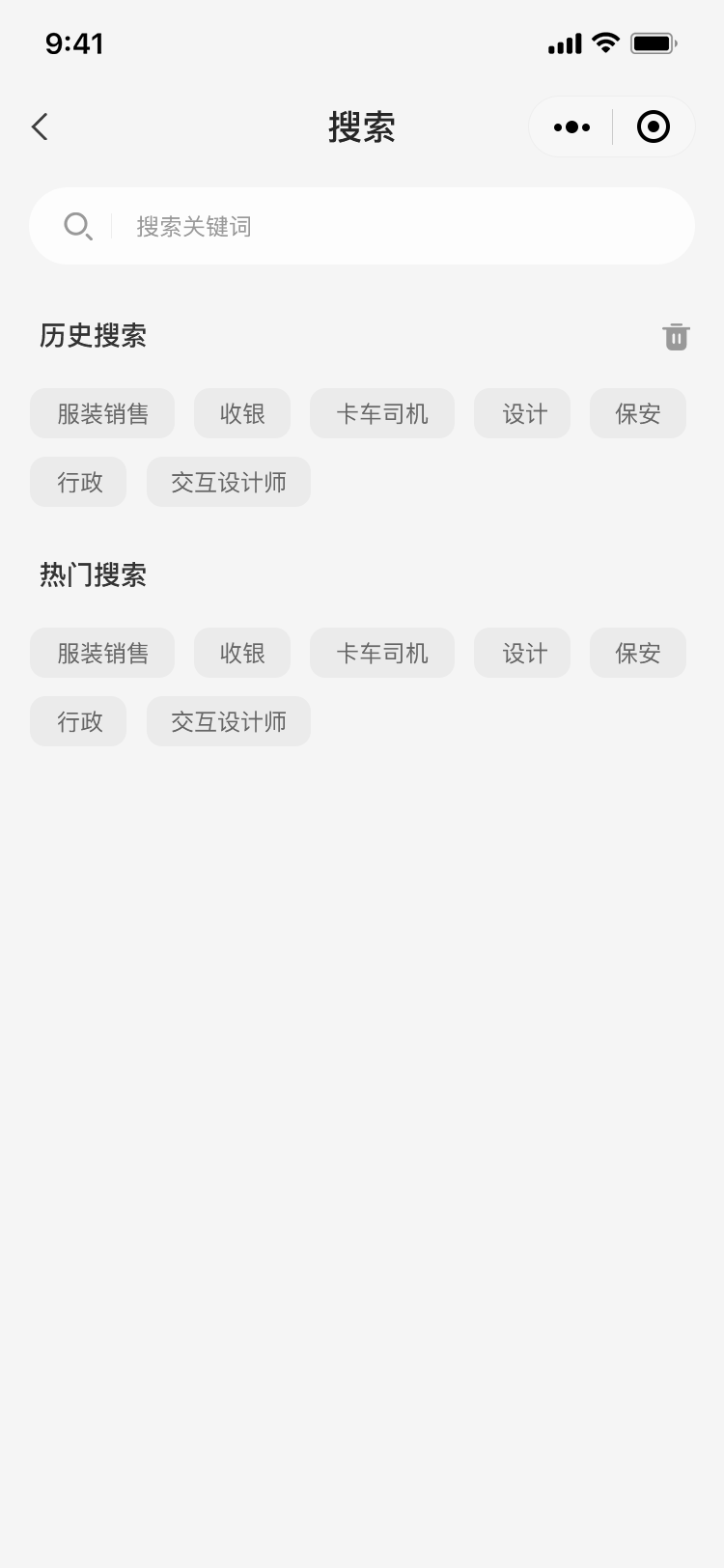Viewport: 724px width, 1568px height.
Task: Select 保安 in 热门搜索
Action: (x=637, y=653)
